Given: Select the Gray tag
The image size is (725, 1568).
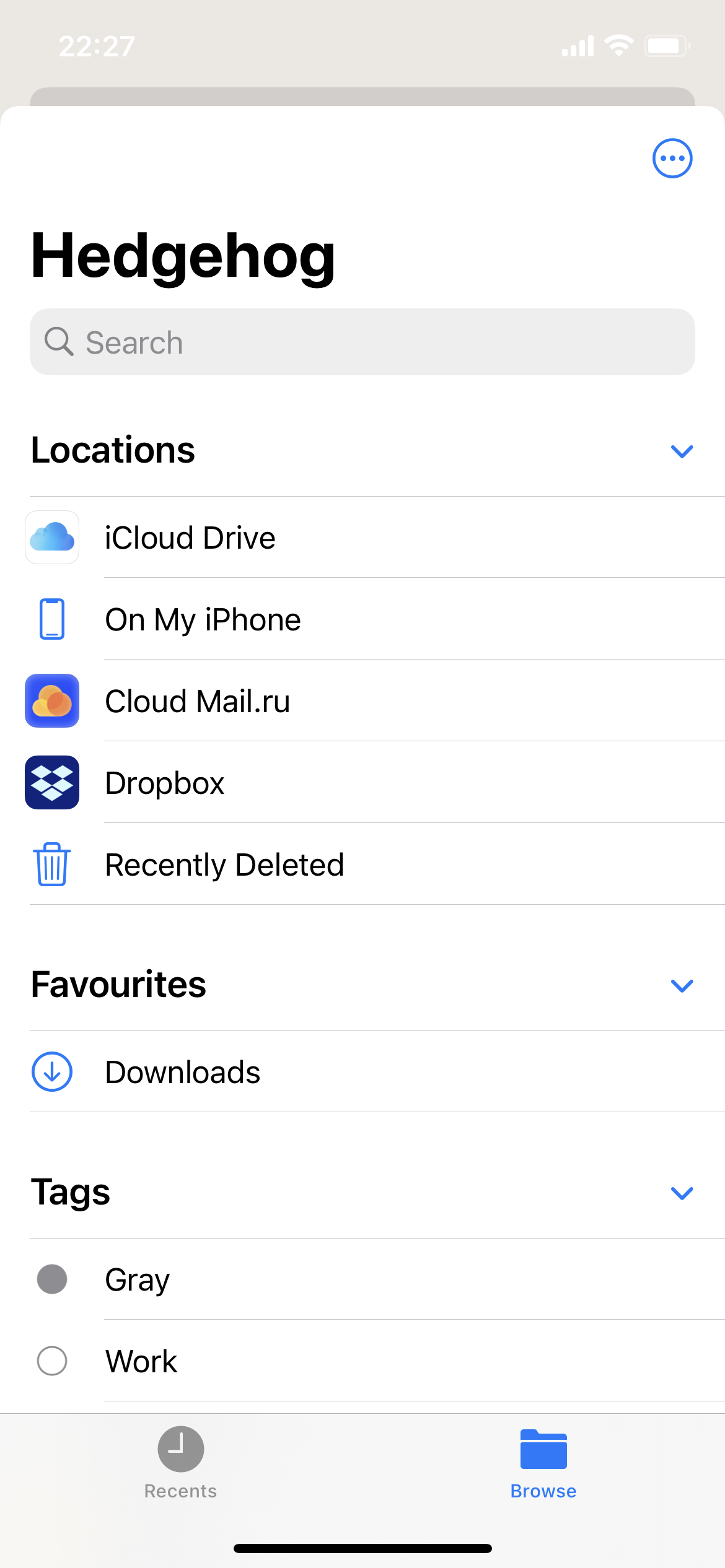Looking at the screenshot, I should [362, 1279].
